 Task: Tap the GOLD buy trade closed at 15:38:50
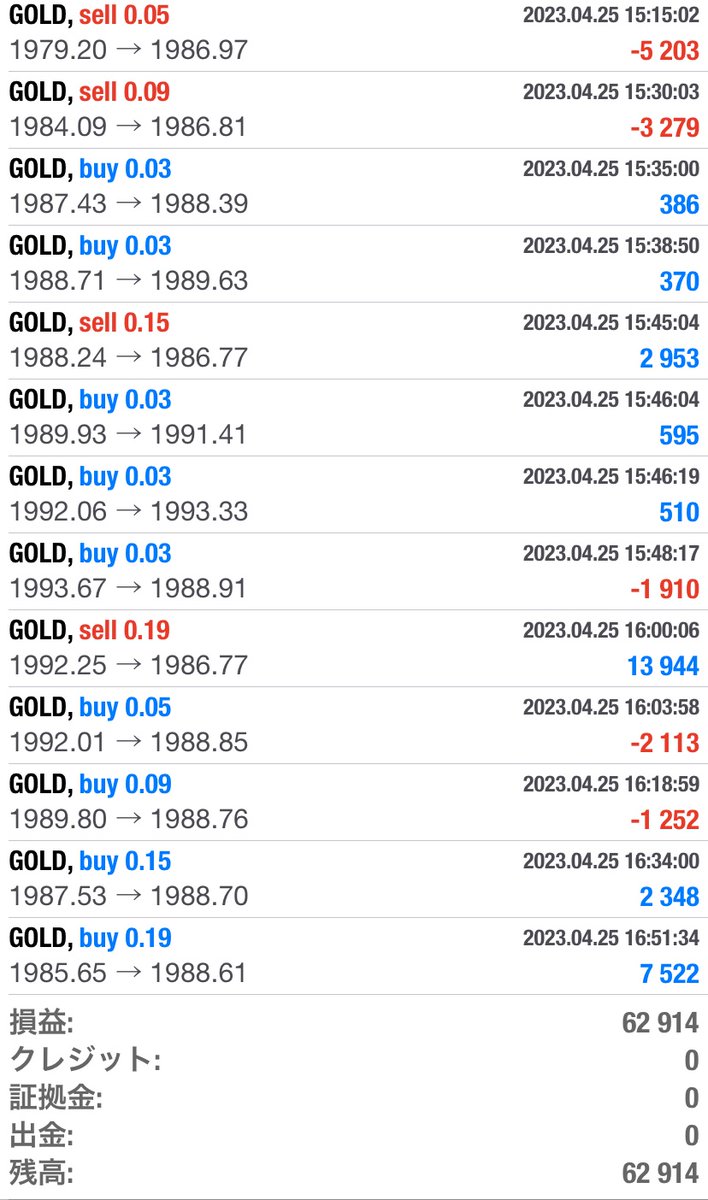(354, 264)
